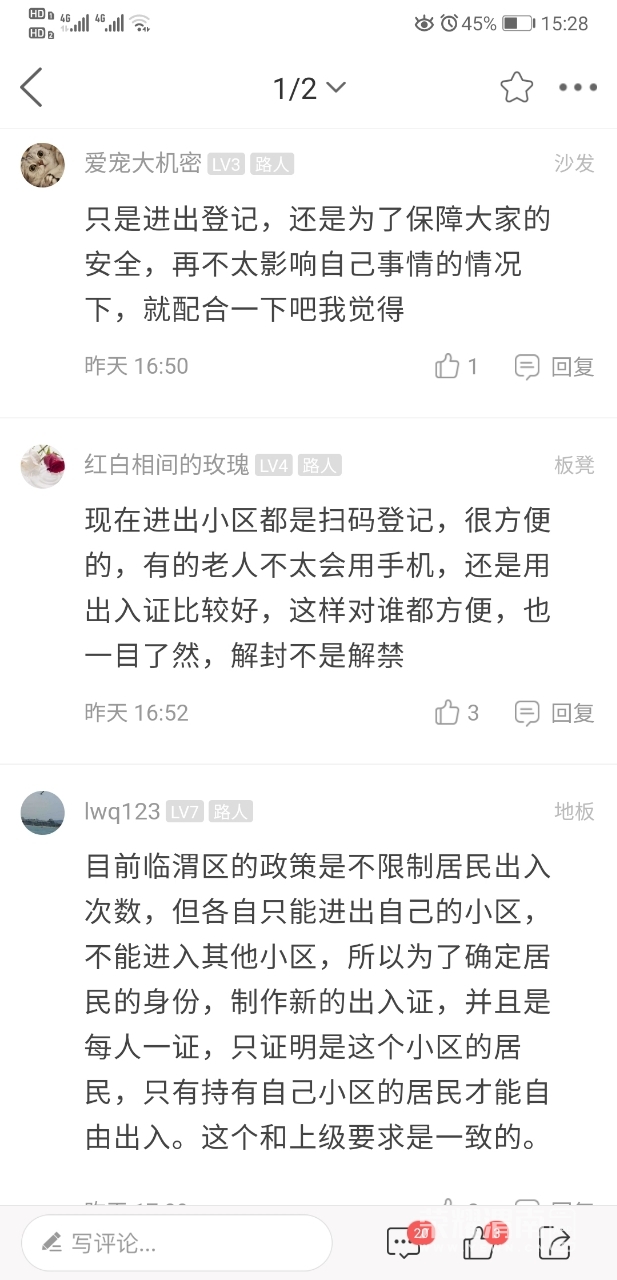Go back using the top-left arrow
Screen dimensions: 617x1280
(x=32, y=88)
